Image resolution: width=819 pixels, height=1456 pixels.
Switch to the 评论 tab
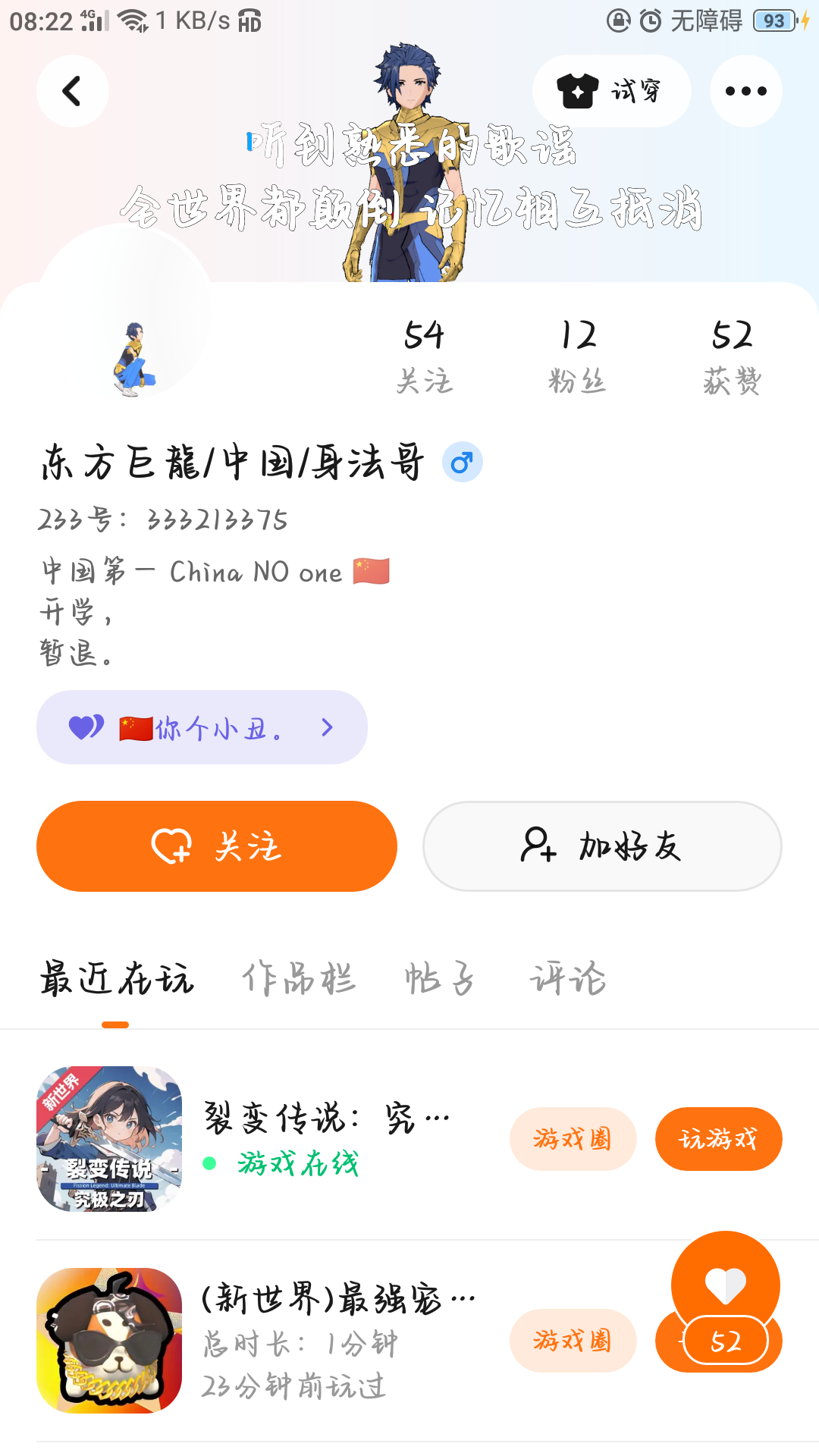pos(568,978)
